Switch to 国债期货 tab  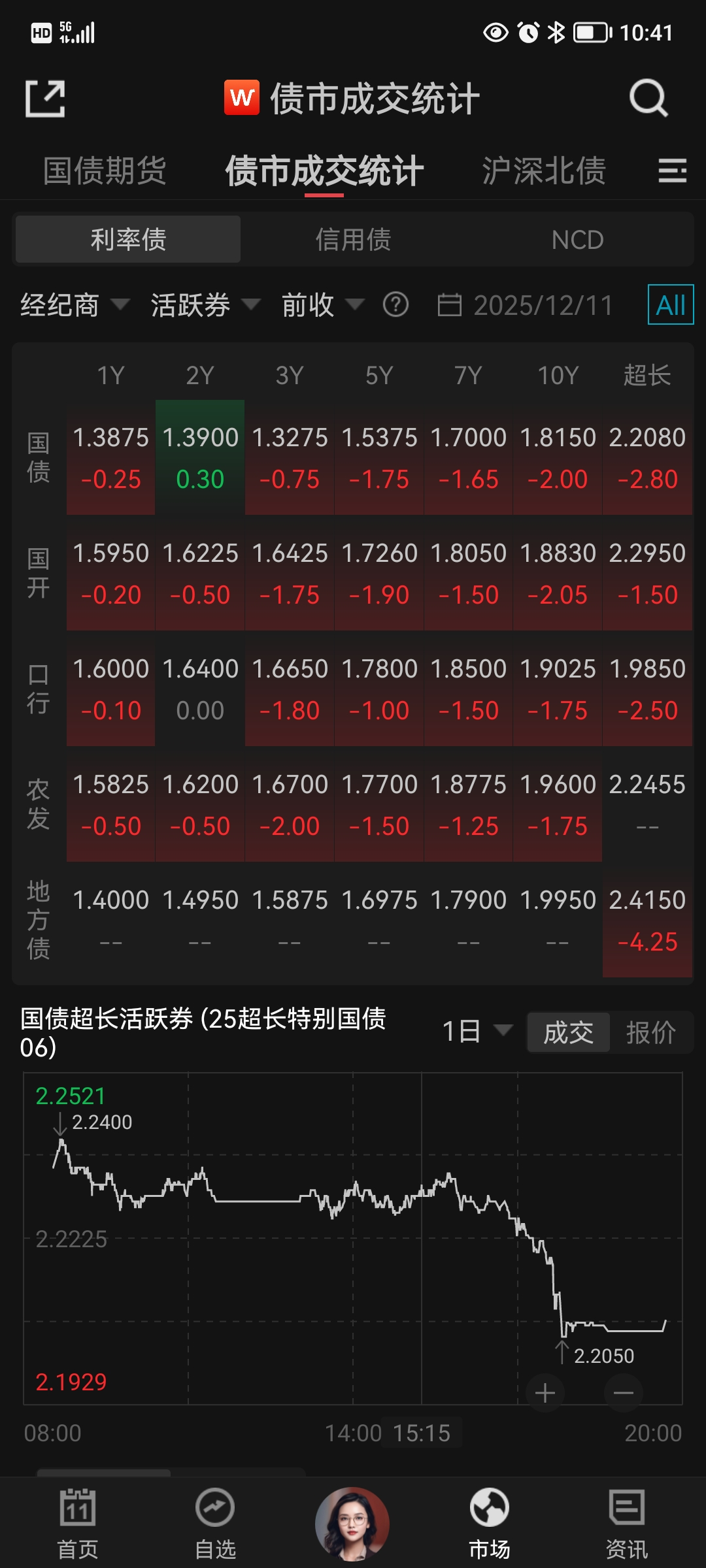(x=105, y=171)
